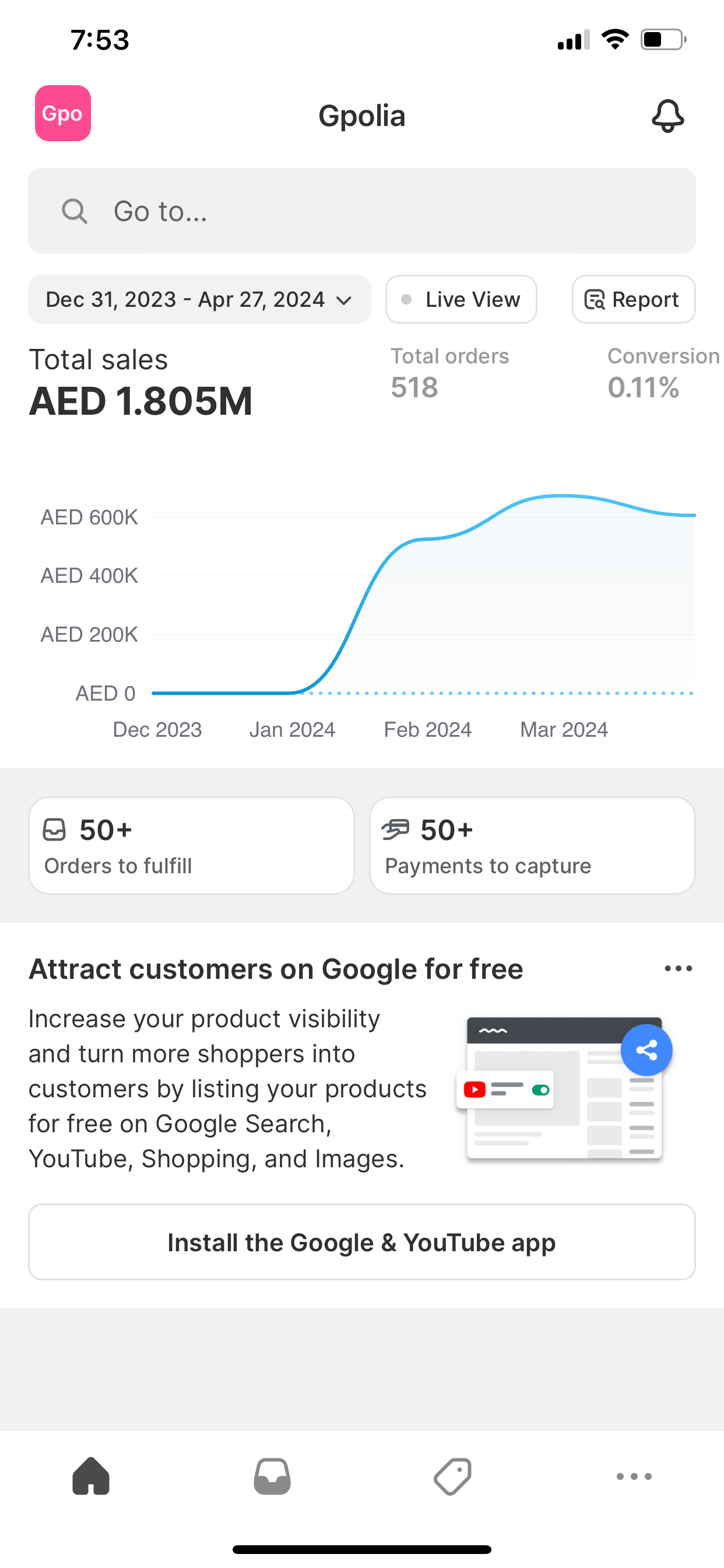The image size is (724, 1568).
Task: Open the Report button
Action: (x=633, y=299)
